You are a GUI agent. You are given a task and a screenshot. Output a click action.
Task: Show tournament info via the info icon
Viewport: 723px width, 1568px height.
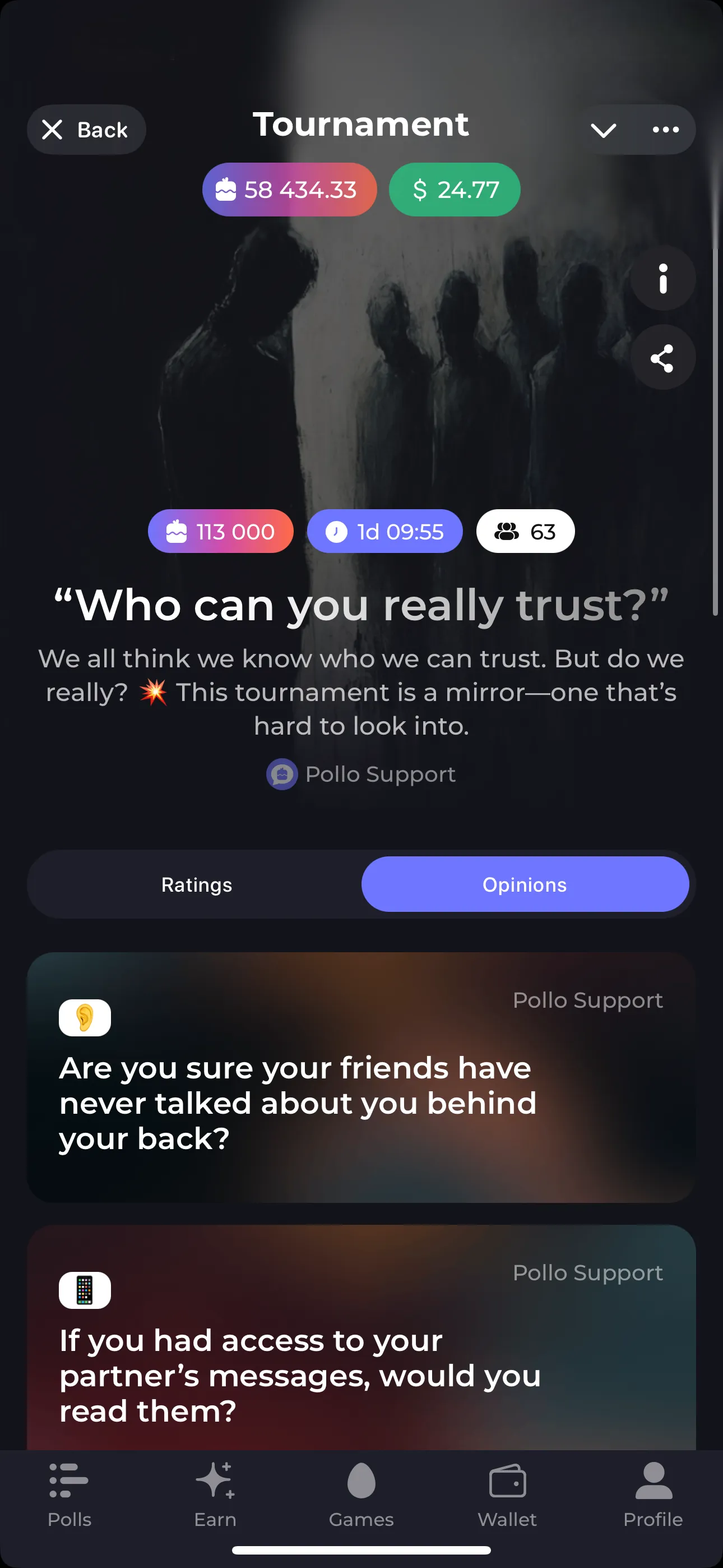[662, 279]
